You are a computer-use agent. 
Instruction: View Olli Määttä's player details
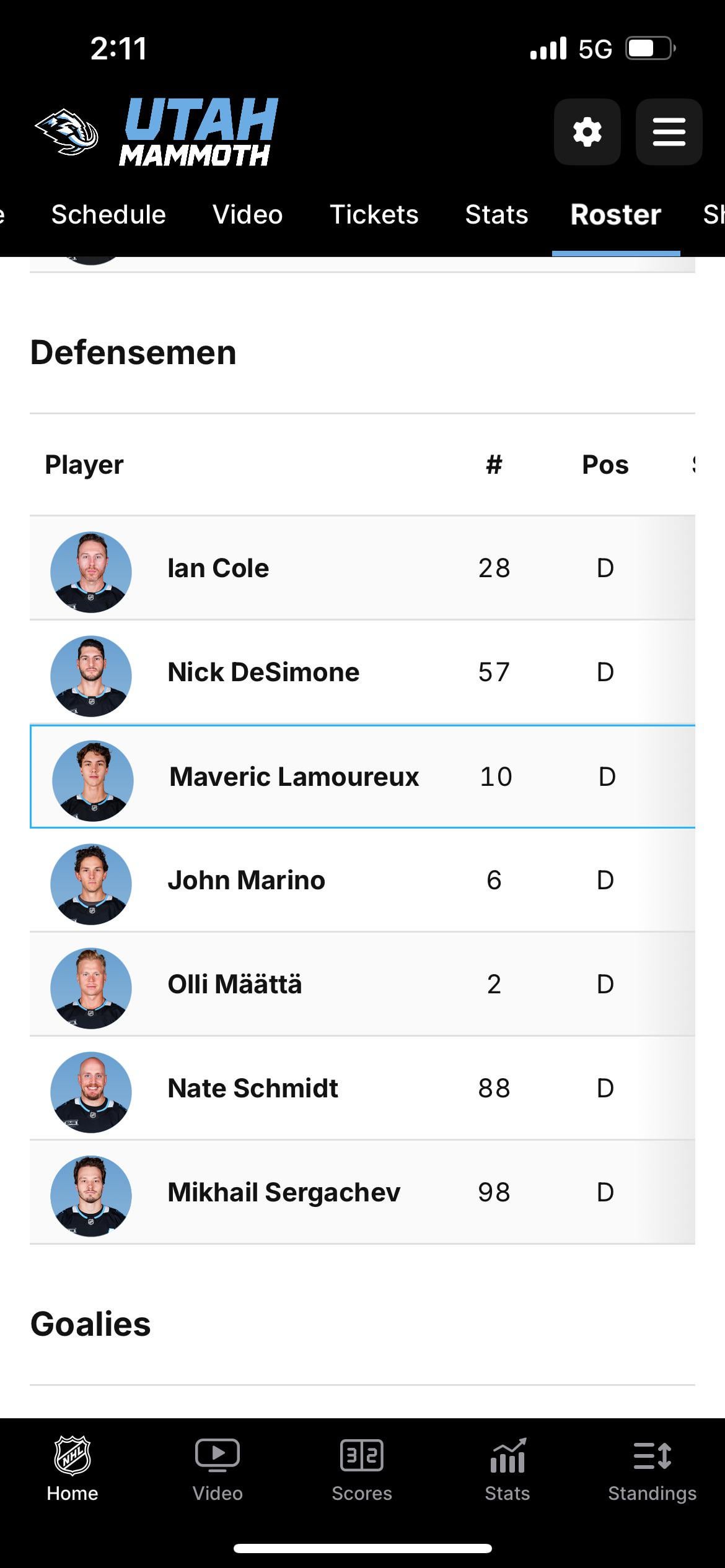234,984
